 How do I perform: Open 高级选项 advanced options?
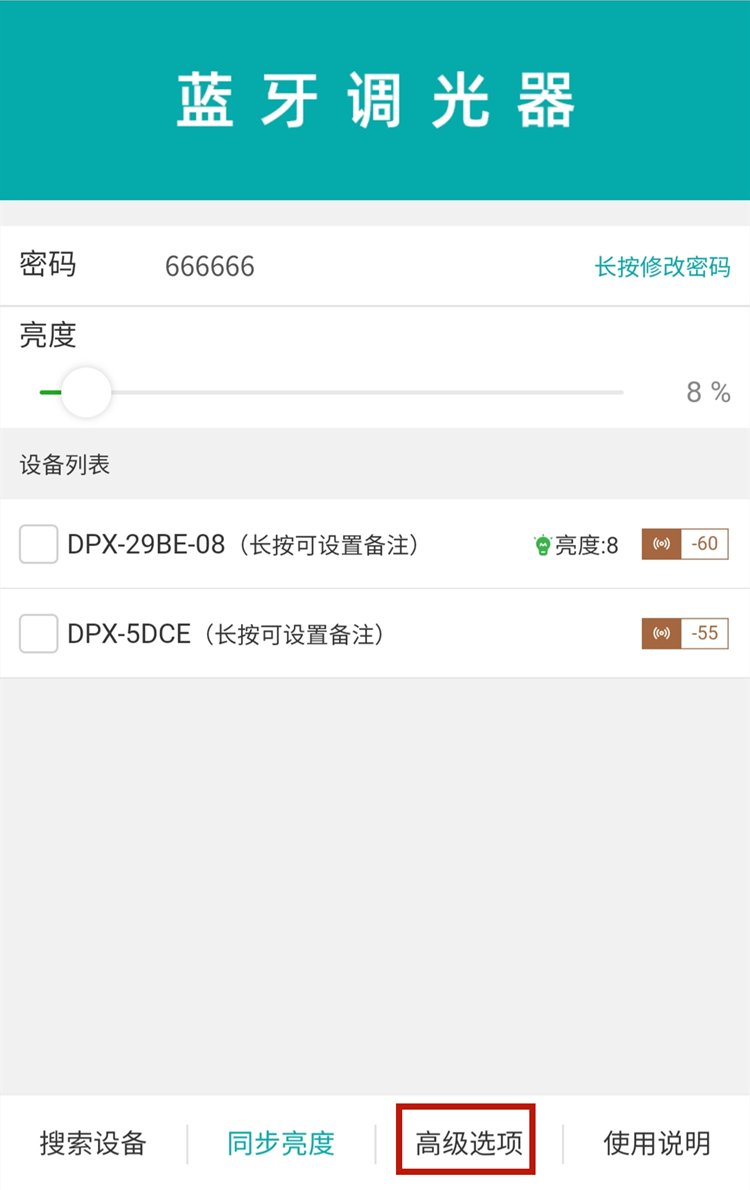pos(469,1143)
